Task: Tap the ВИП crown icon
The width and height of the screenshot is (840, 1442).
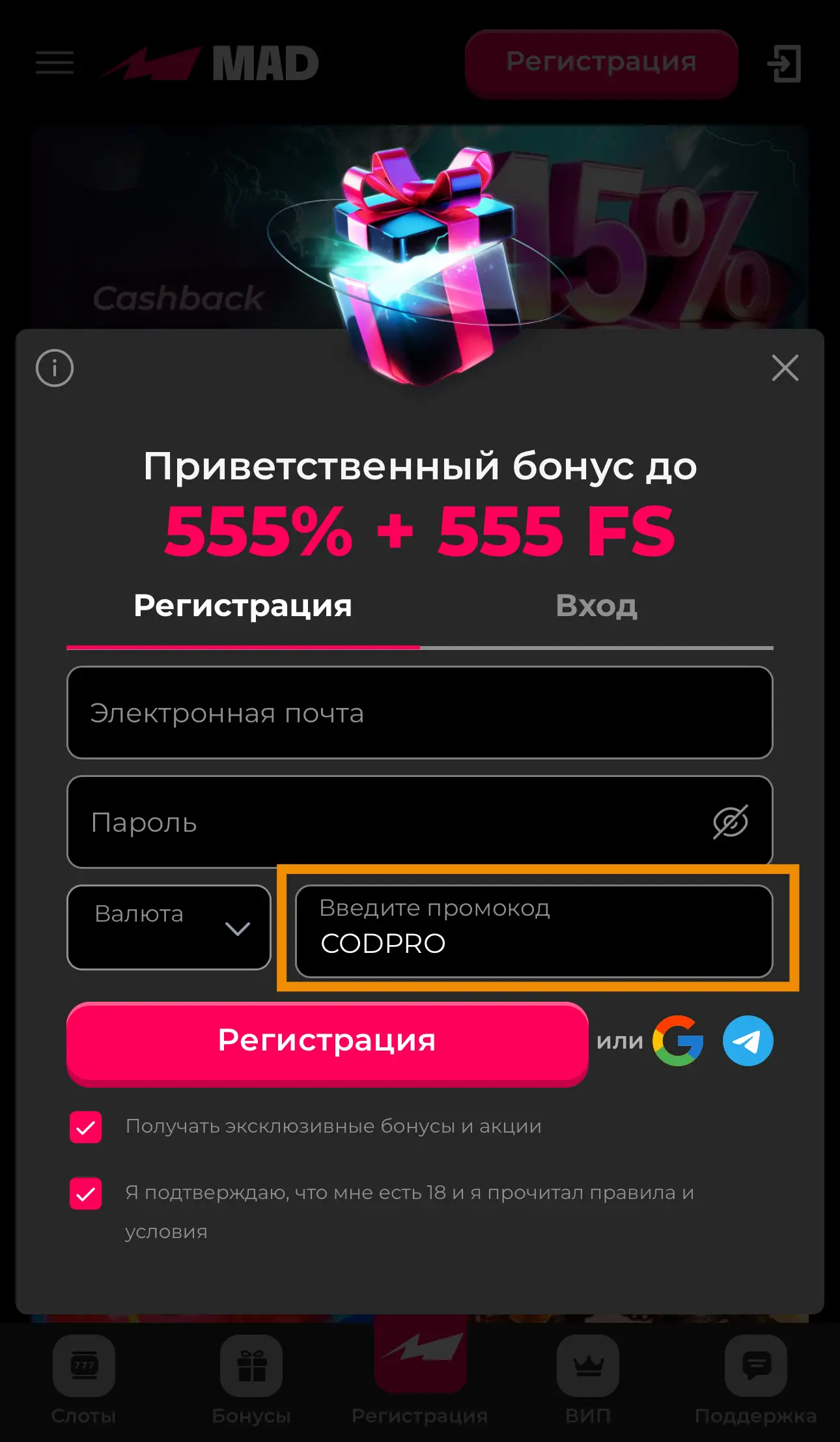Action: [x=588, y=1365]
